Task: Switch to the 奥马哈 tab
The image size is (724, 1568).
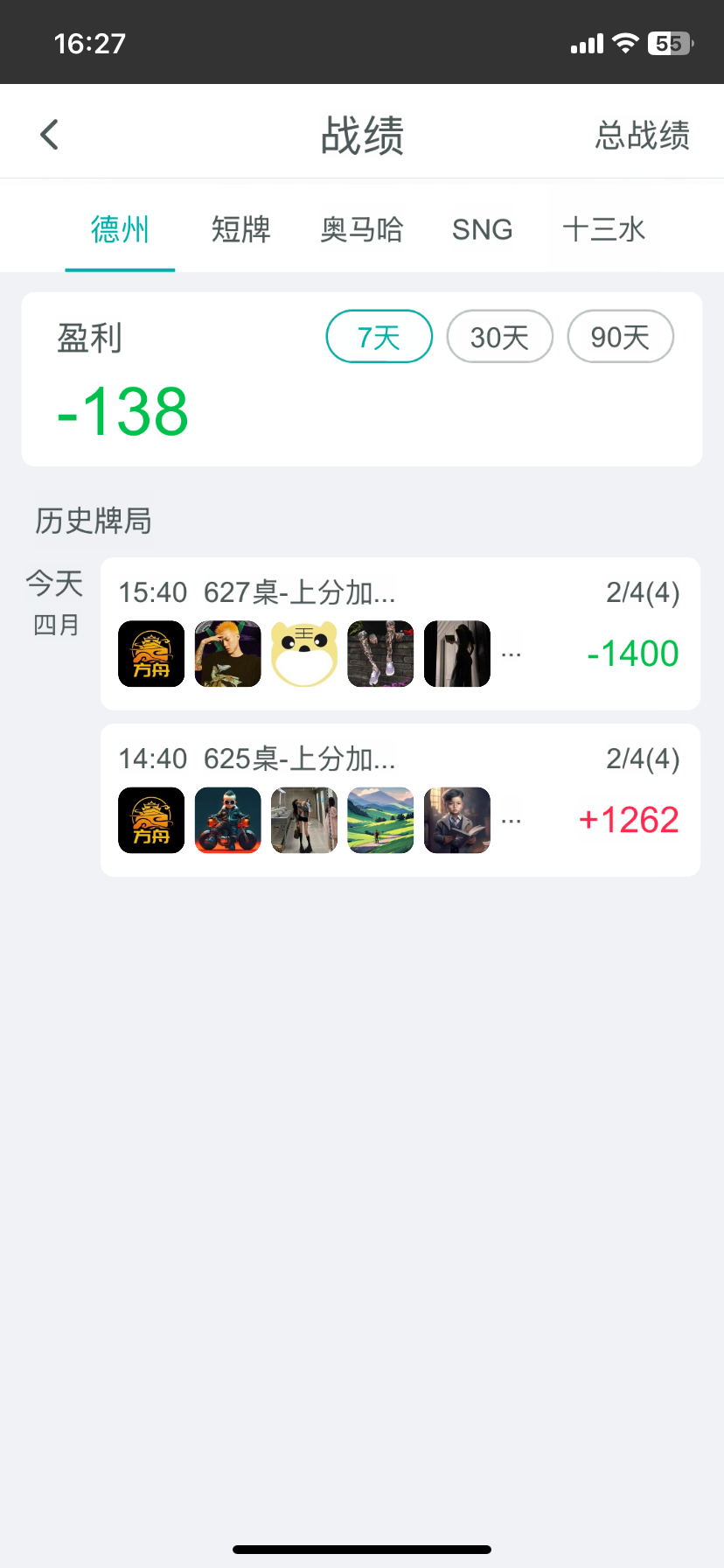Action: [361, 230]
